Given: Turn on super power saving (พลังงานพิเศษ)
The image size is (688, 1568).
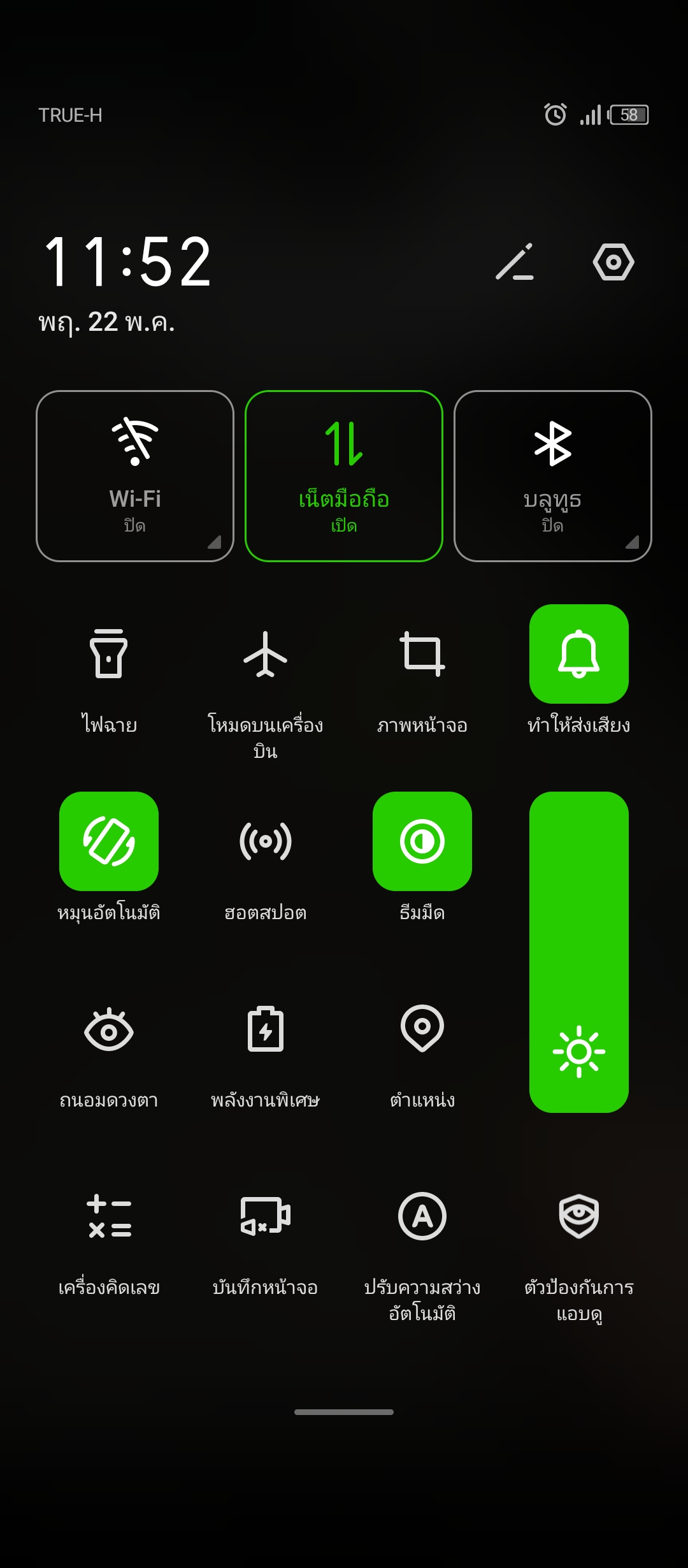Looking at the screenshot, I should pyautogui.click(x=266, y=1029).
